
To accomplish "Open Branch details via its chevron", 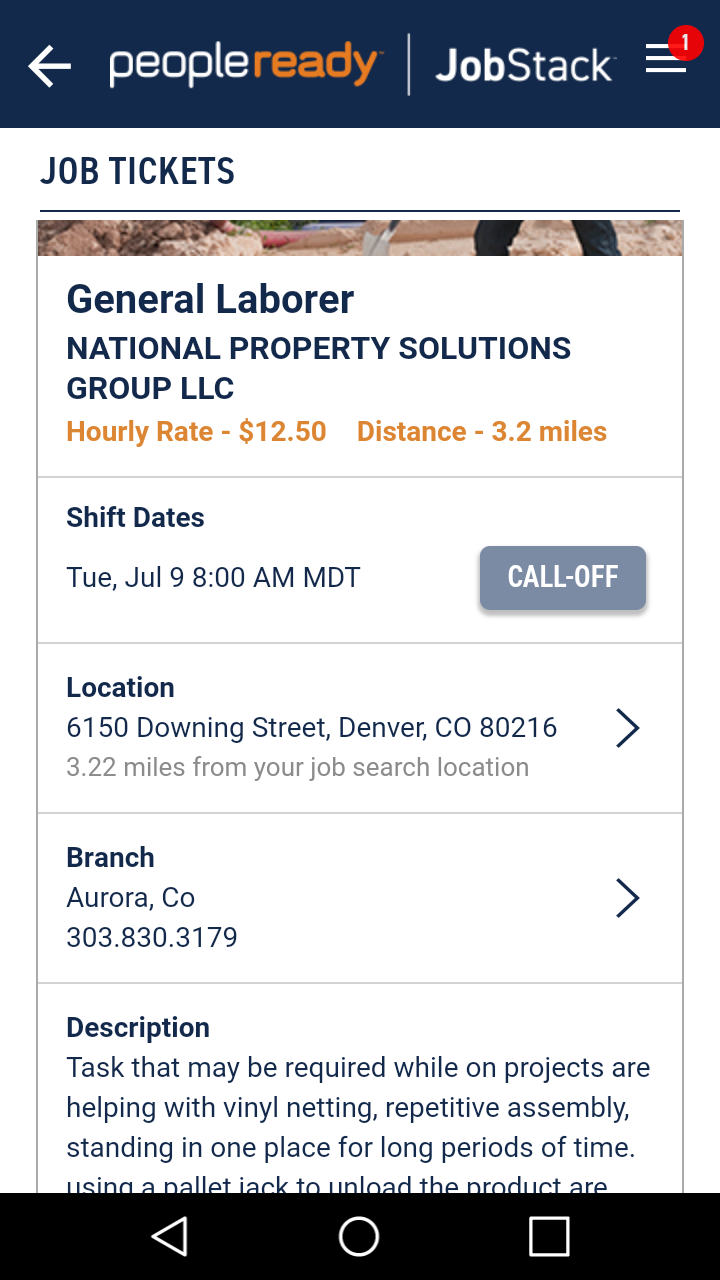I will point(627,897).
